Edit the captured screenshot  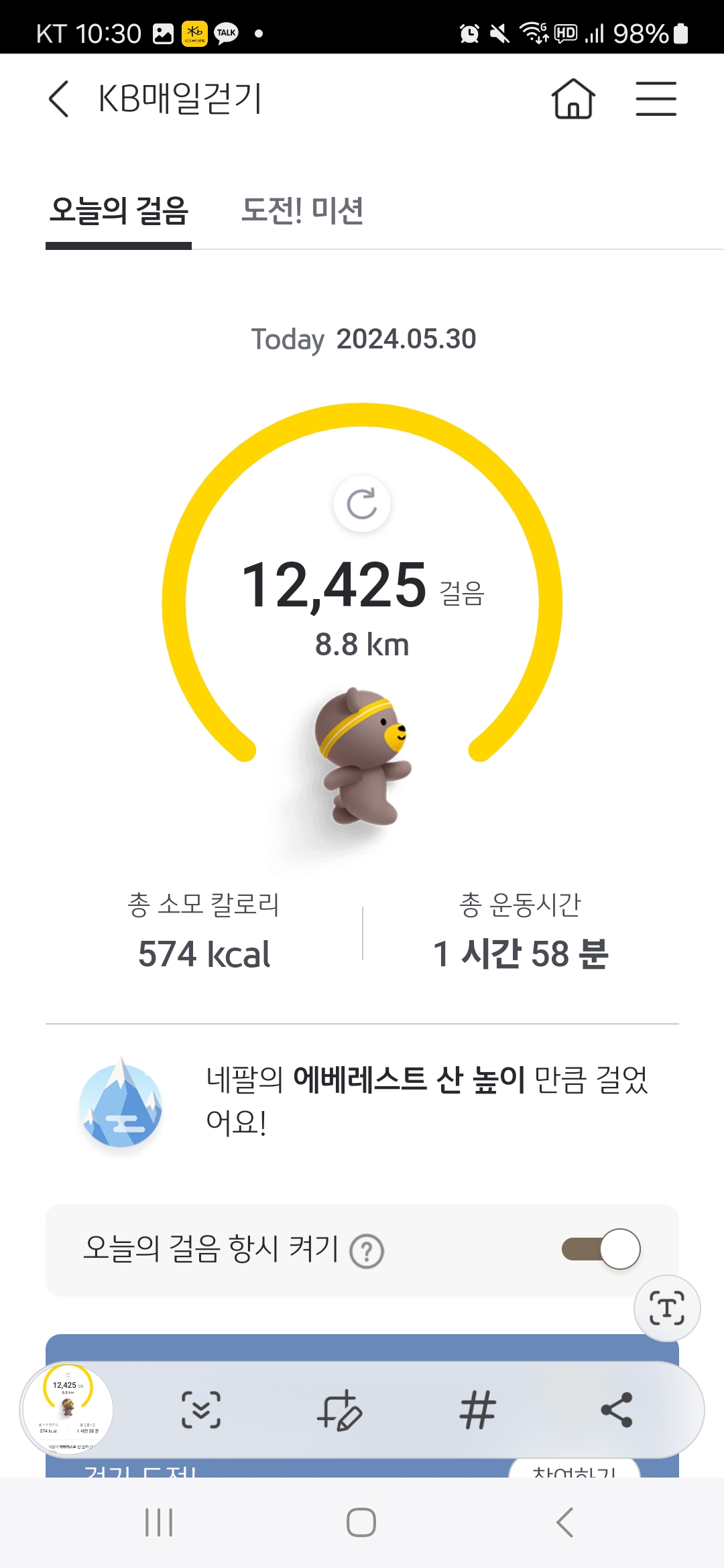tap(339, 1409)
